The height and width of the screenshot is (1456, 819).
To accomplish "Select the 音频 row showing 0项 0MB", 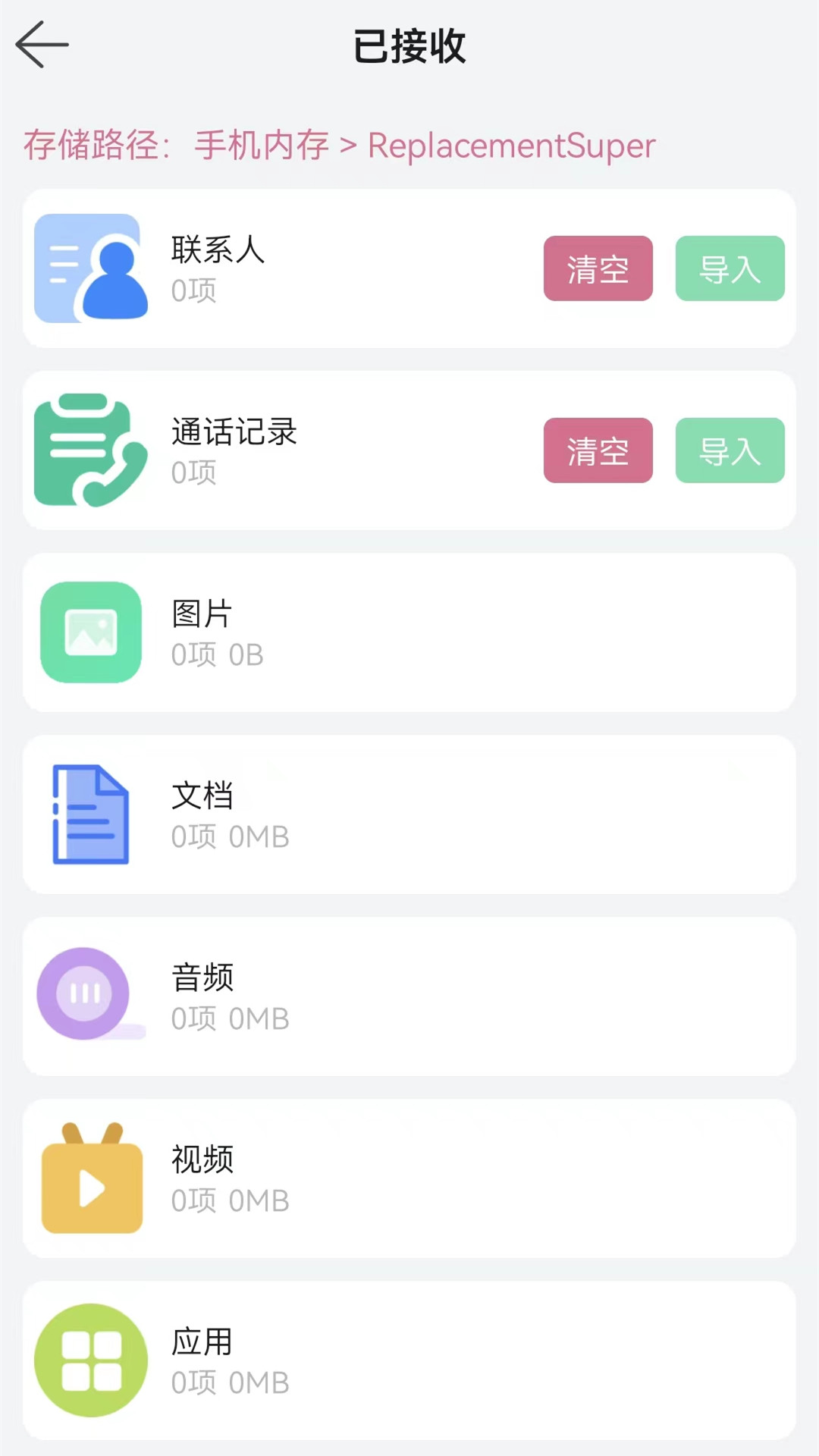I will pyautogui.click(x=409, y=995).
